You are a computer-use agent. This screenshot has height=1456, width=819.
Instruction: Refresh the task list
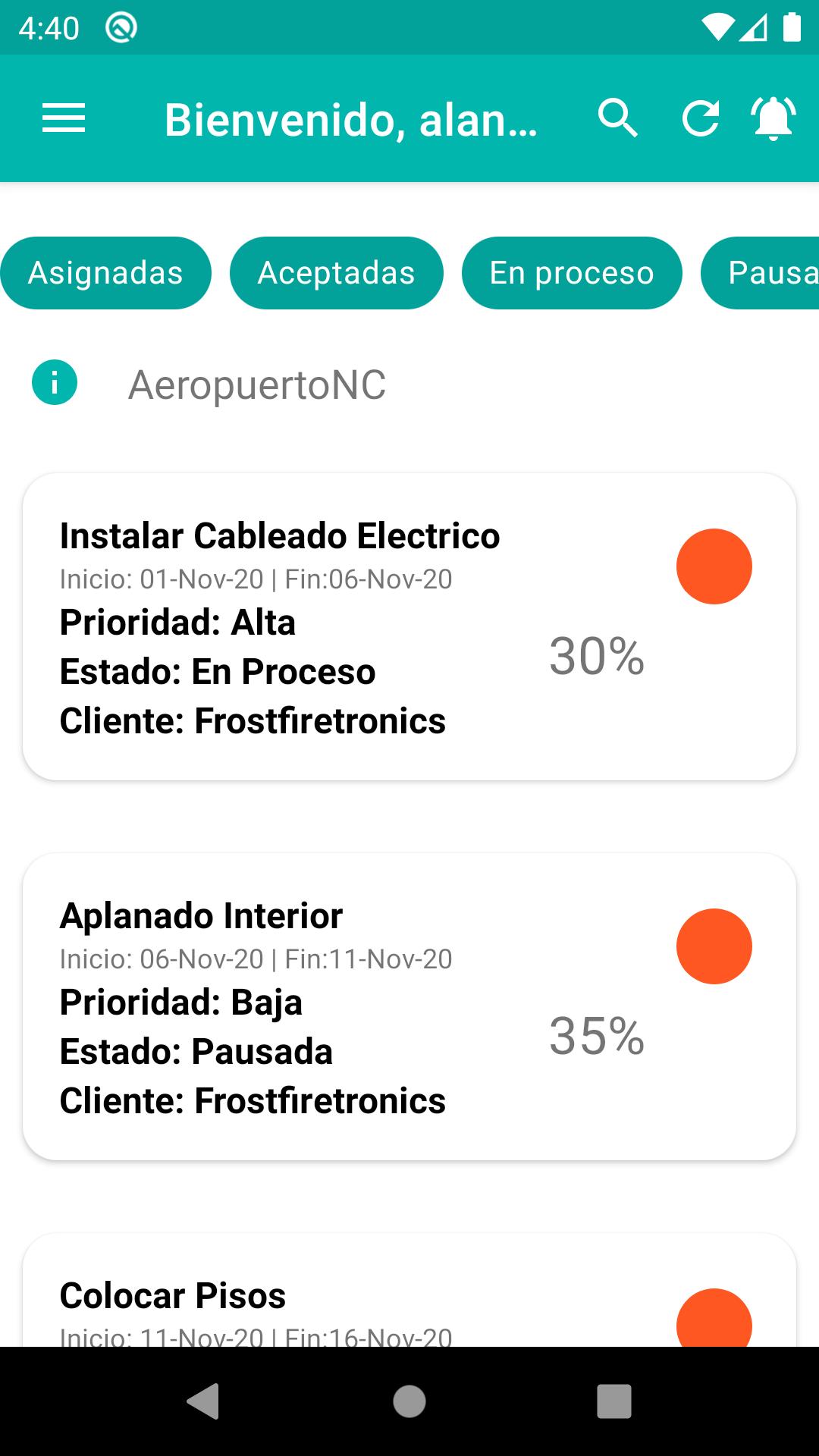tap(699, 118)
